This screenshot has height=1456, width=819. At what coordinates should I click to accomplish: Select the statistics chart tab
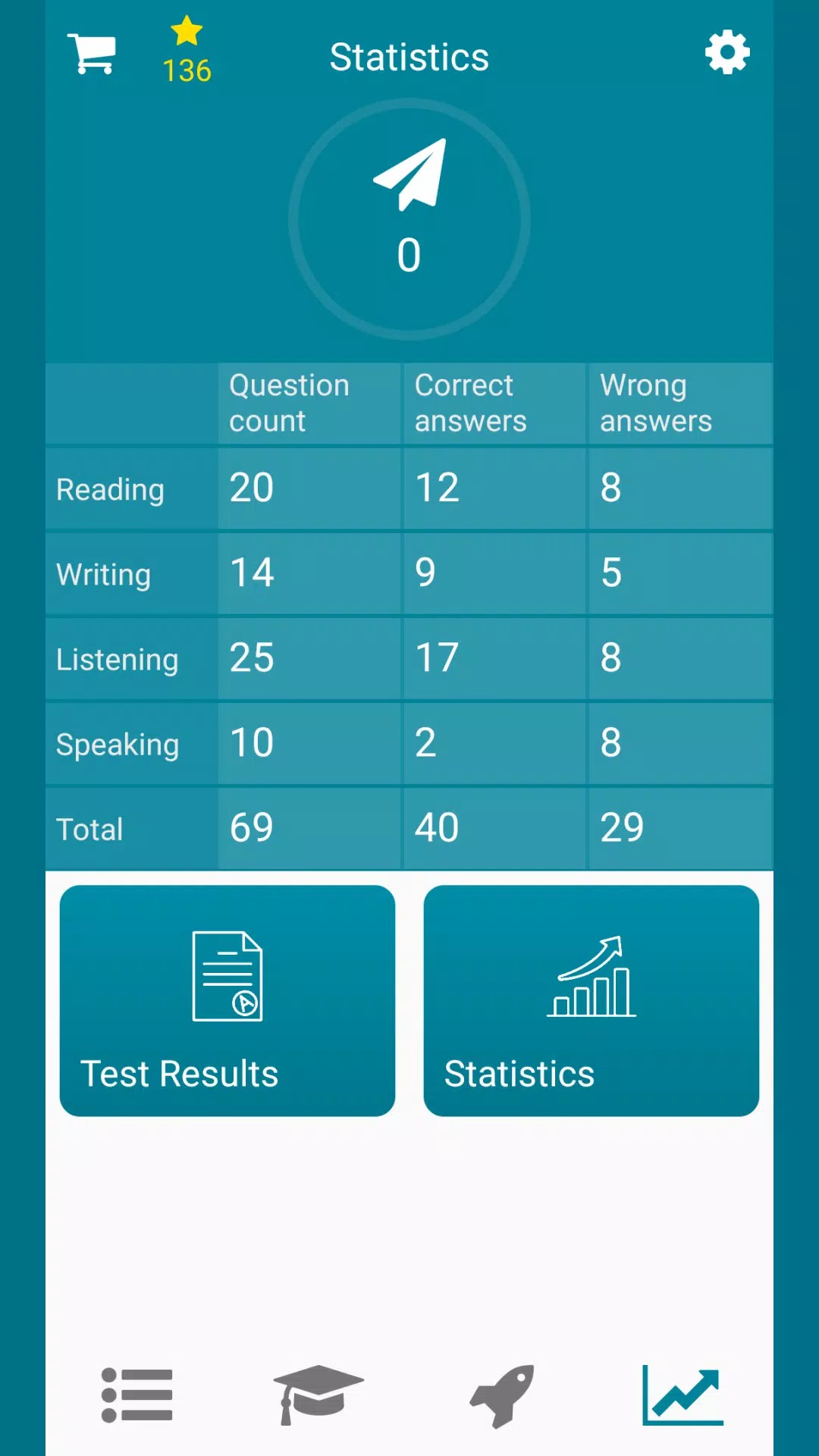682,1395
